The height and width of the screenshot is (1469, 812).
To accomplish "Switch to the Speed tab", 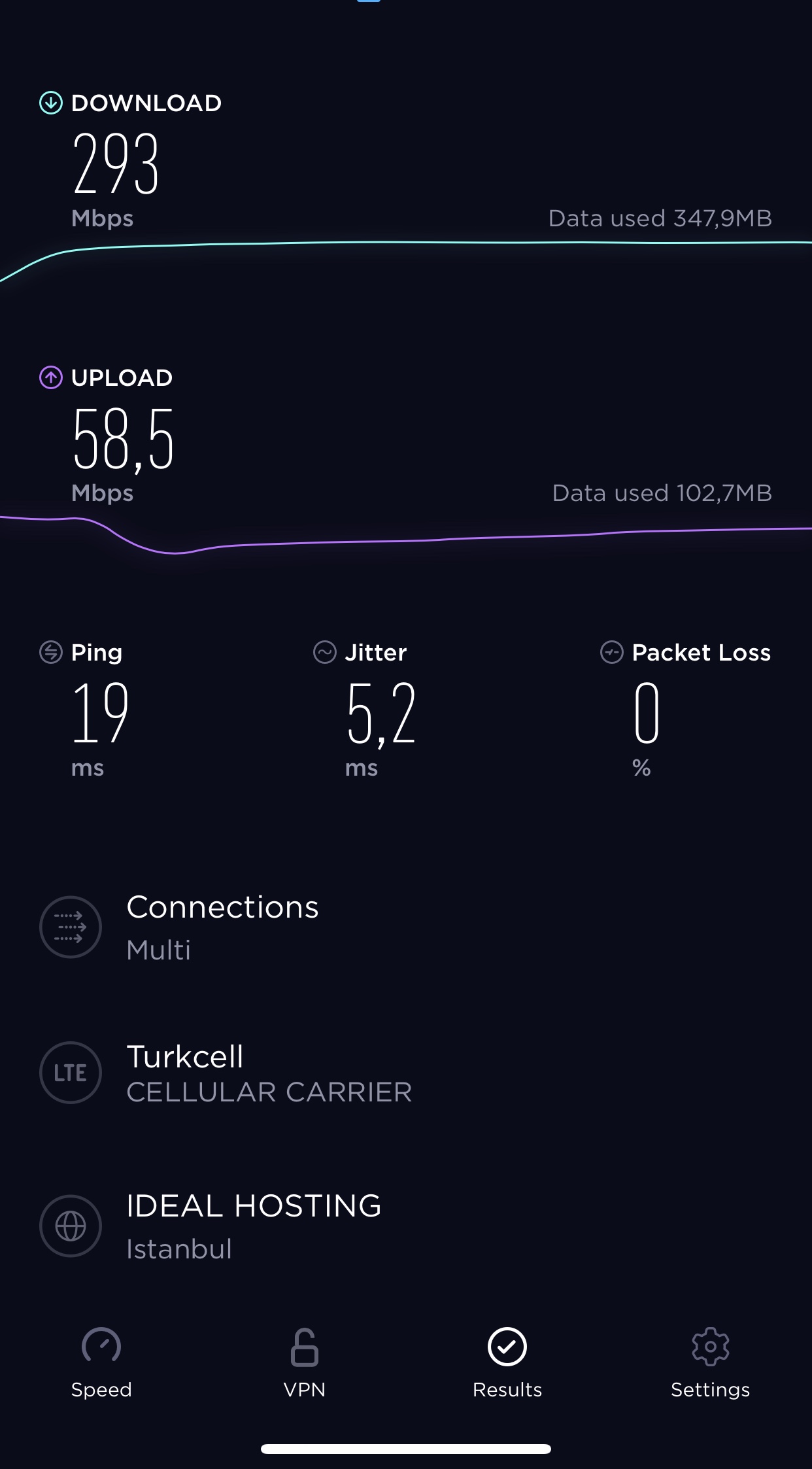I will (x=101, y=1363).
